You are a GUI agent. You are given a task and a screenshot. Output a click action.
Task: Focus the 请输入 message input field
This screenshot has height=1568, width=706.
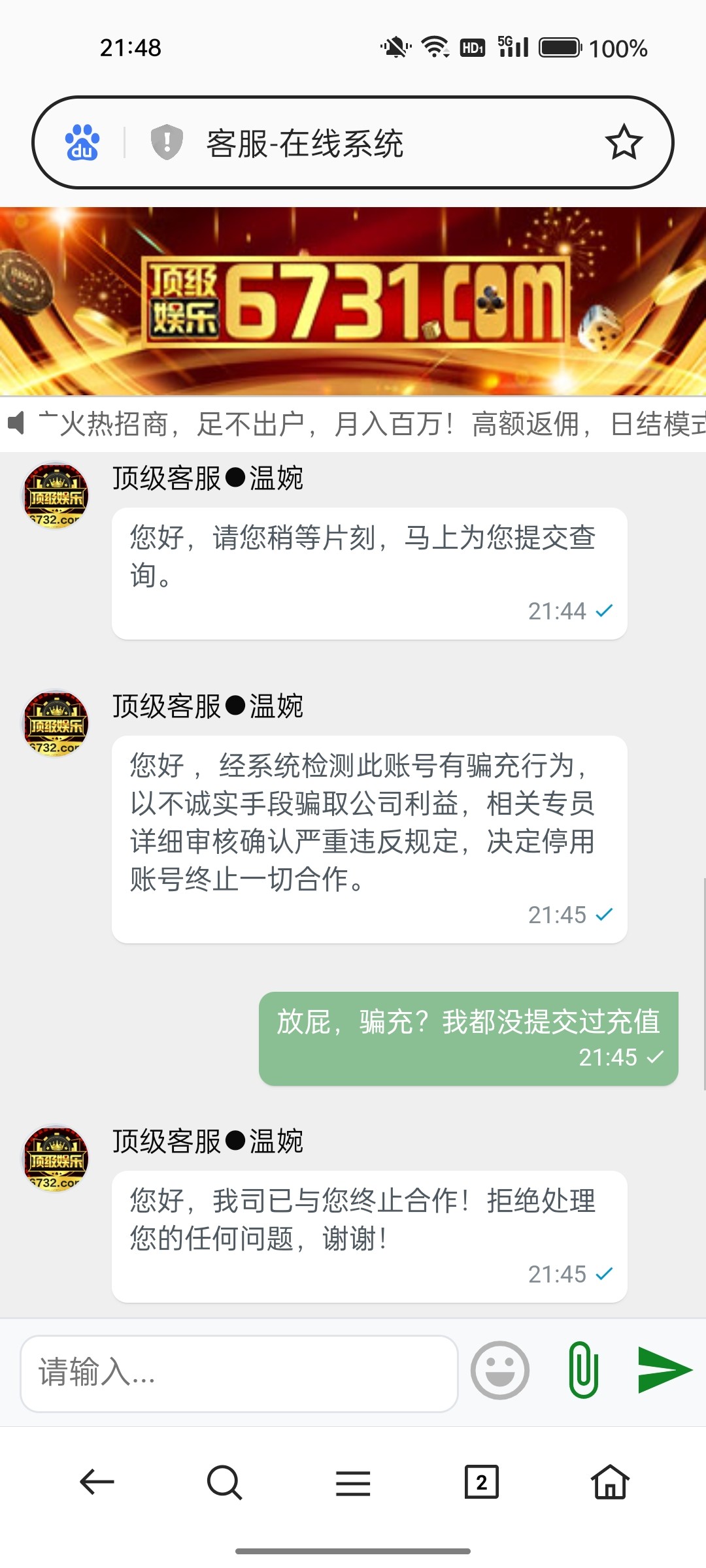point(239,1373)
